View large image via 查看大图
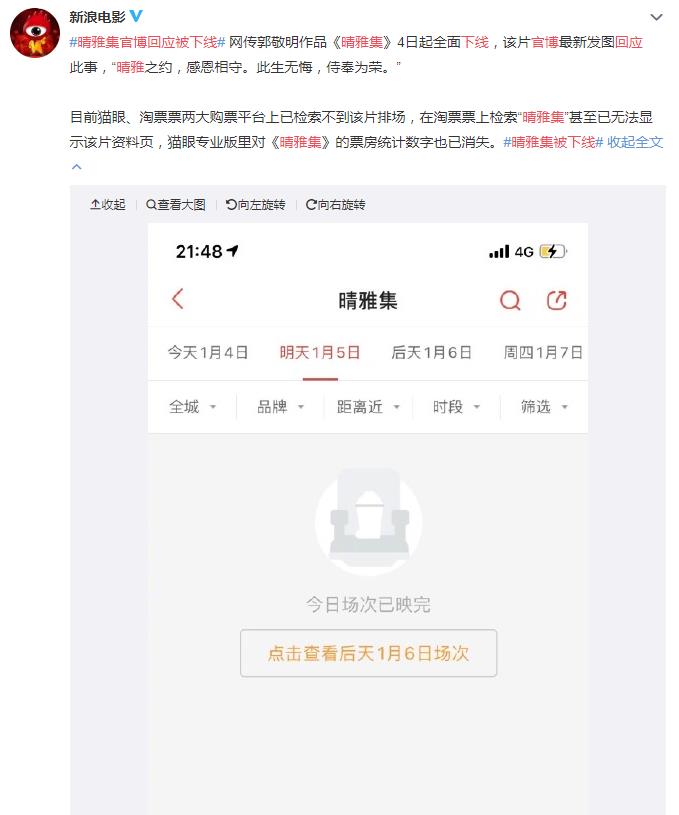 point(176,204)
